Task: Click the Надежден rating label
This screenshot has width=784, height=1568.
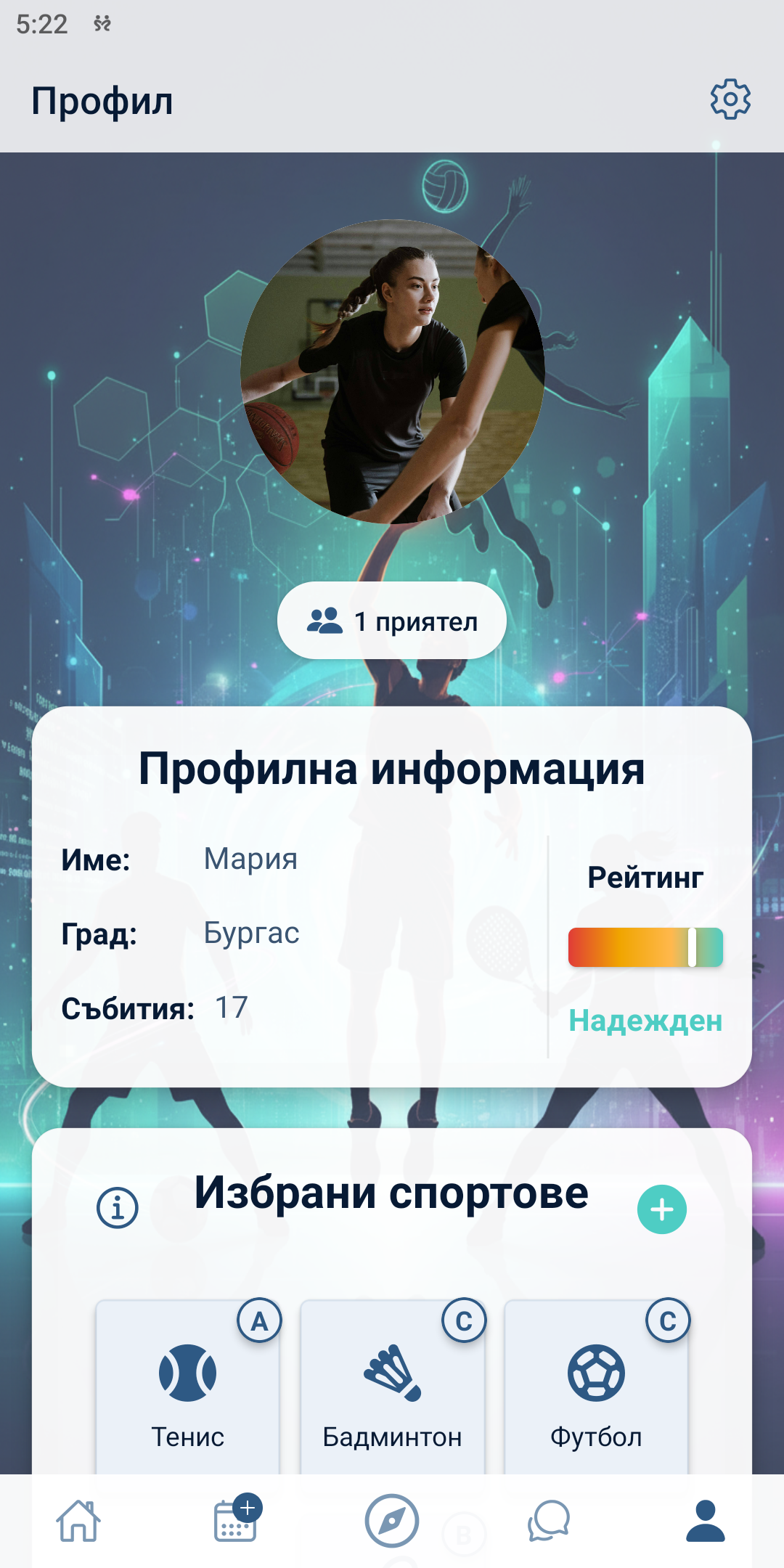Action: tap(645, 1021)
